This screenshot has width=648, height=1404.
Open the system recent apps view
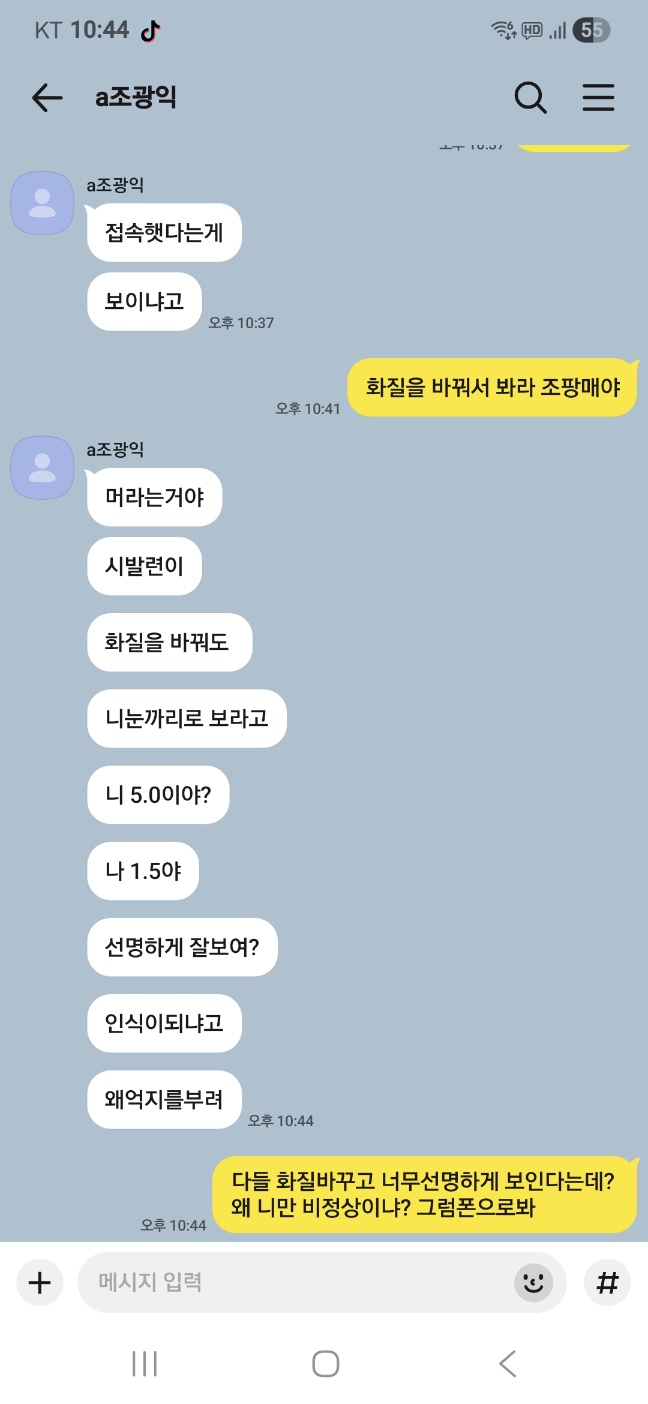pyautogui.click(x=145, y=1363)
